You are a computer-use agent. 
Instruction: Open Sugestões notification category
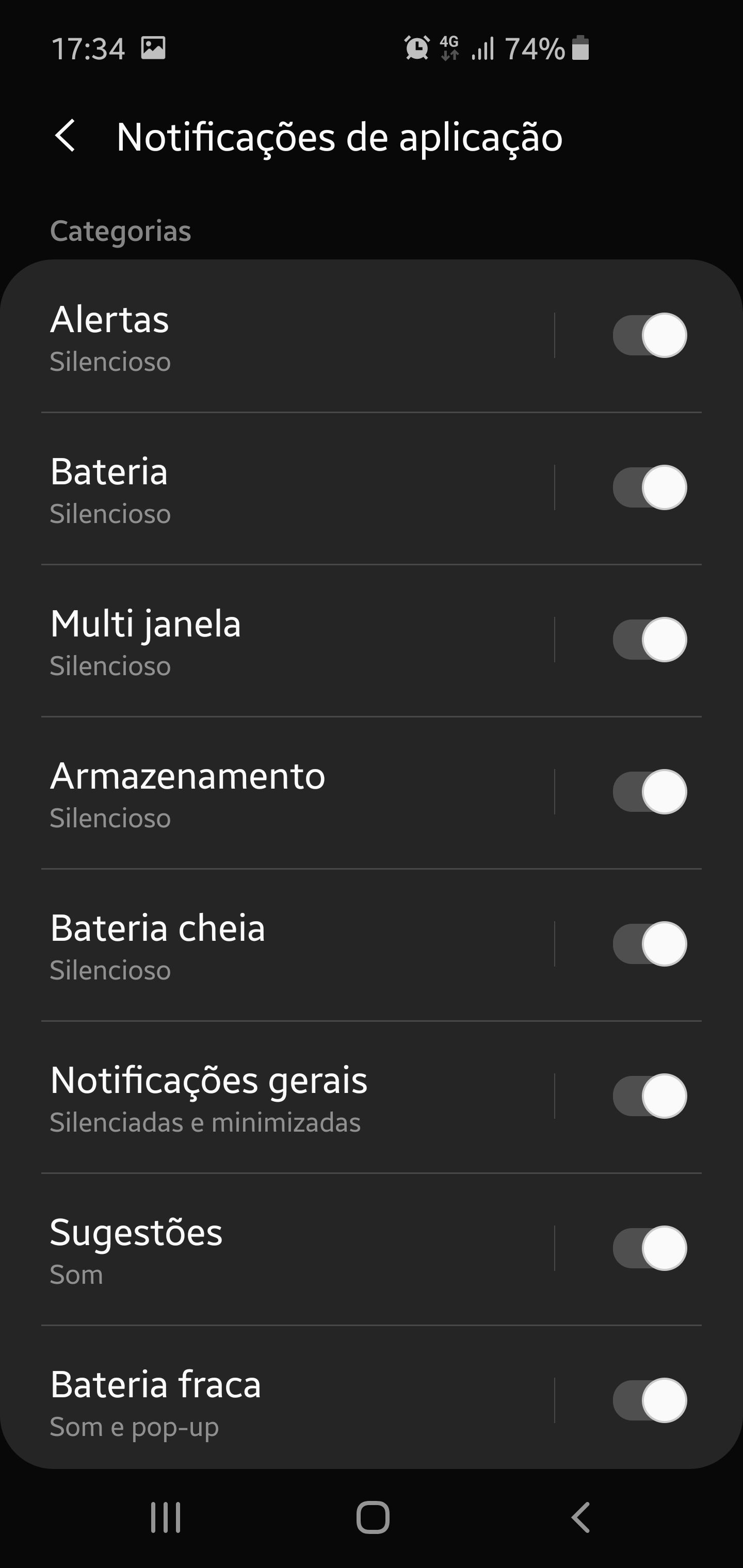[274, 1249]
